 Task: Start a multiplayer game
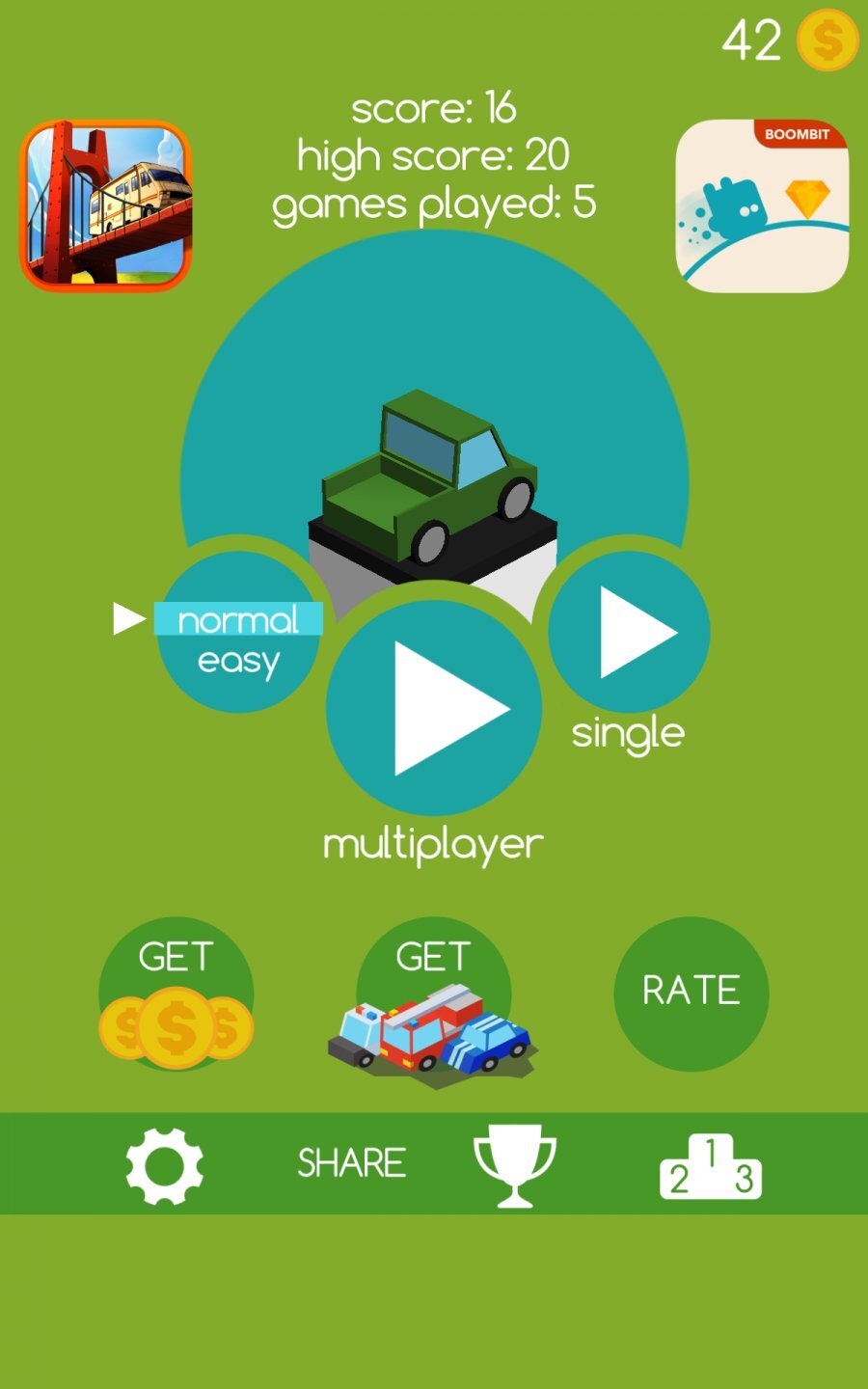point(434,709)
